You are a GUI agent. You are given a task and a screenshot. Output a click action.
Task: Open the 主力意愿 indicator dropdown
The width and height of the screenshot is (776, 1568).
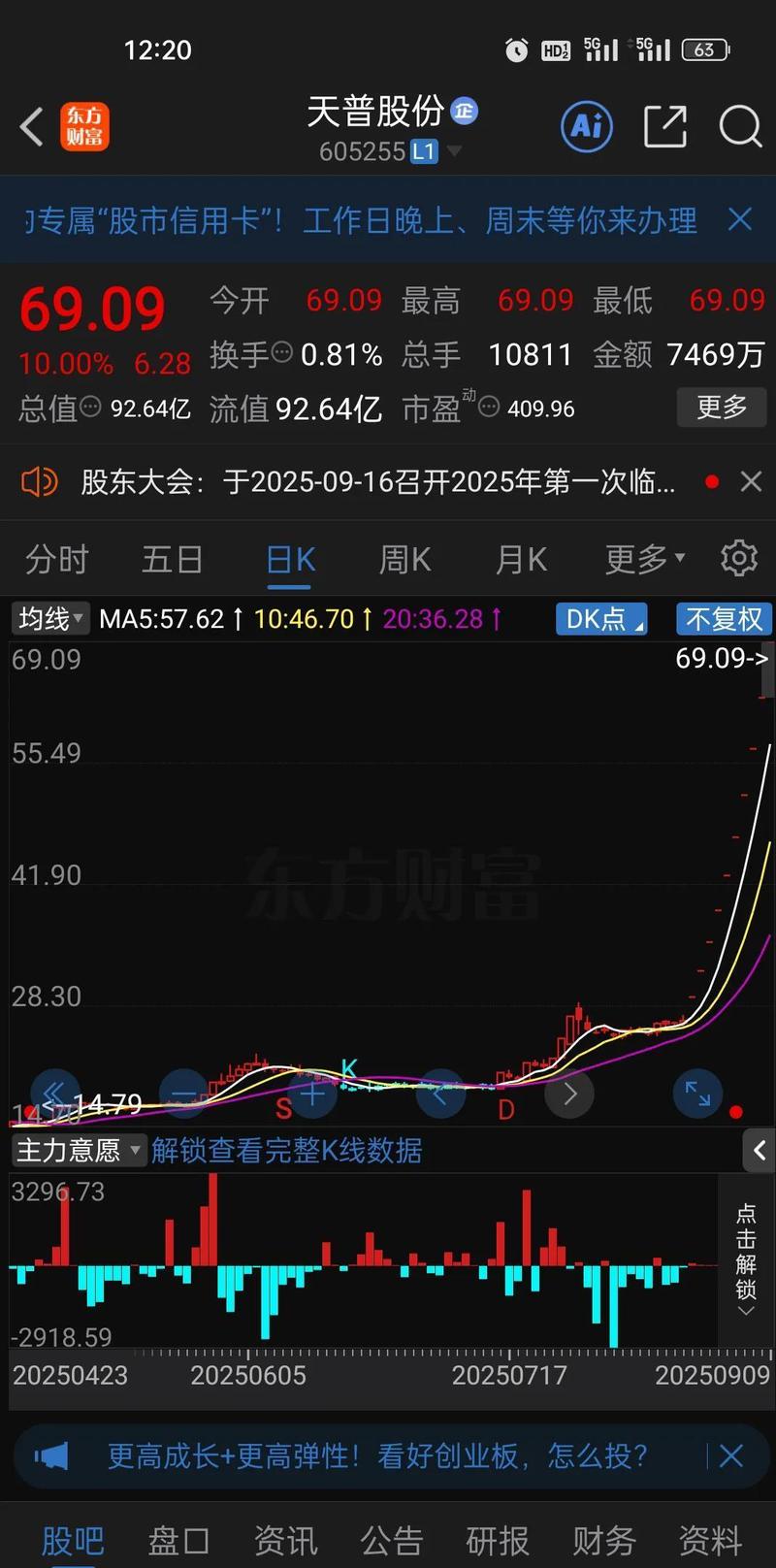coord(78,1150)
